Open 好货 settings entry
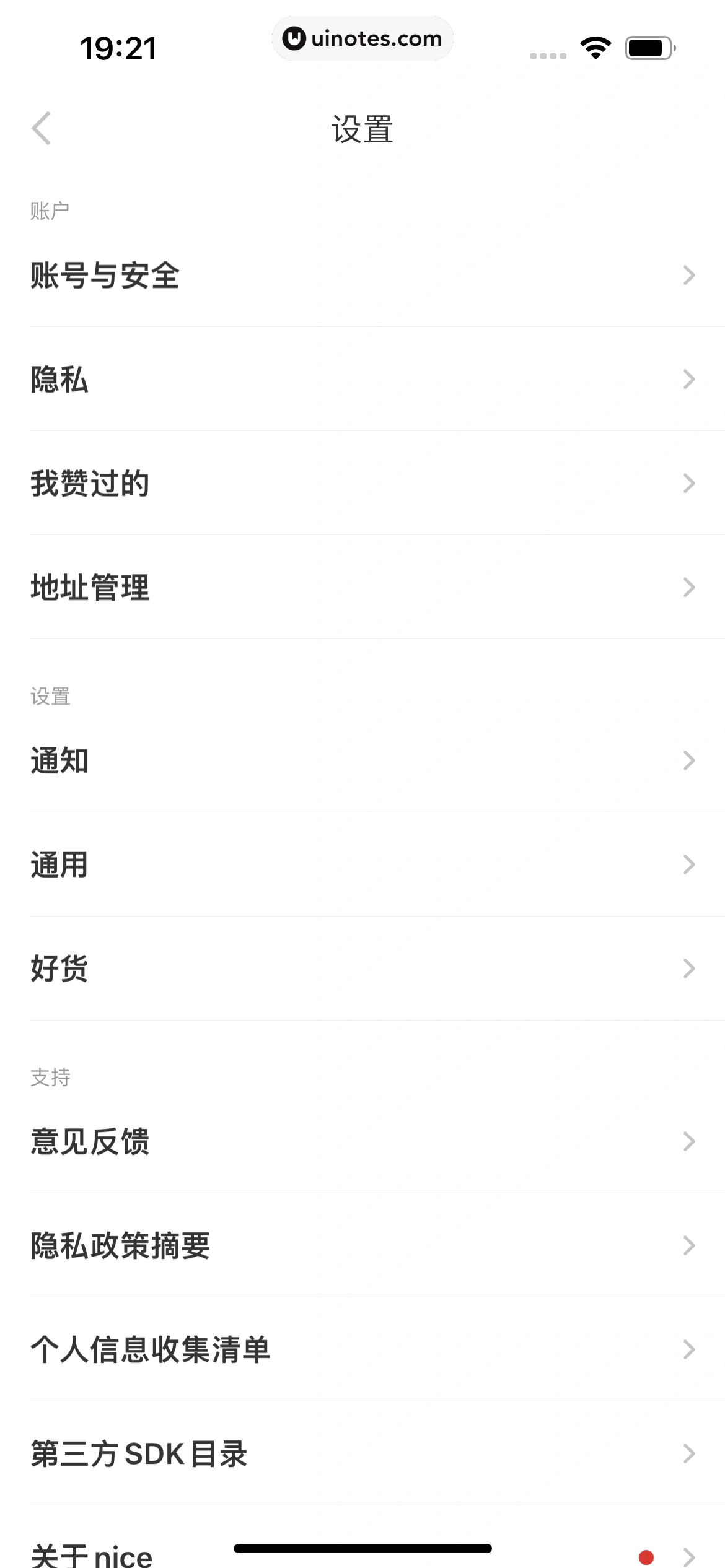 click(x=362, y=969)
